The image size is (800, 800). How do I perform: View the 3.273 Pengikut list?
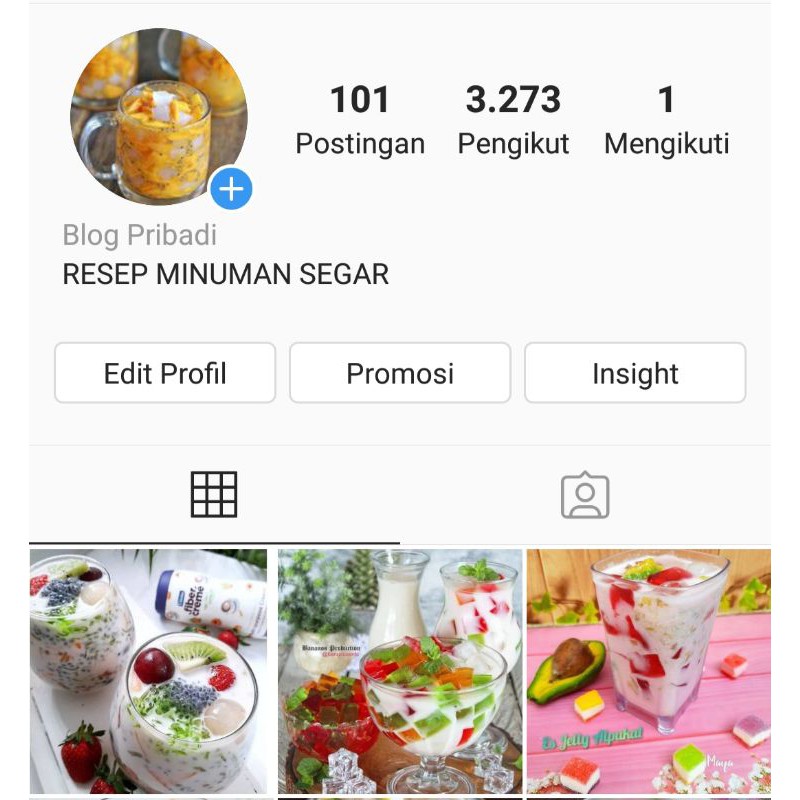pos(513,120)
